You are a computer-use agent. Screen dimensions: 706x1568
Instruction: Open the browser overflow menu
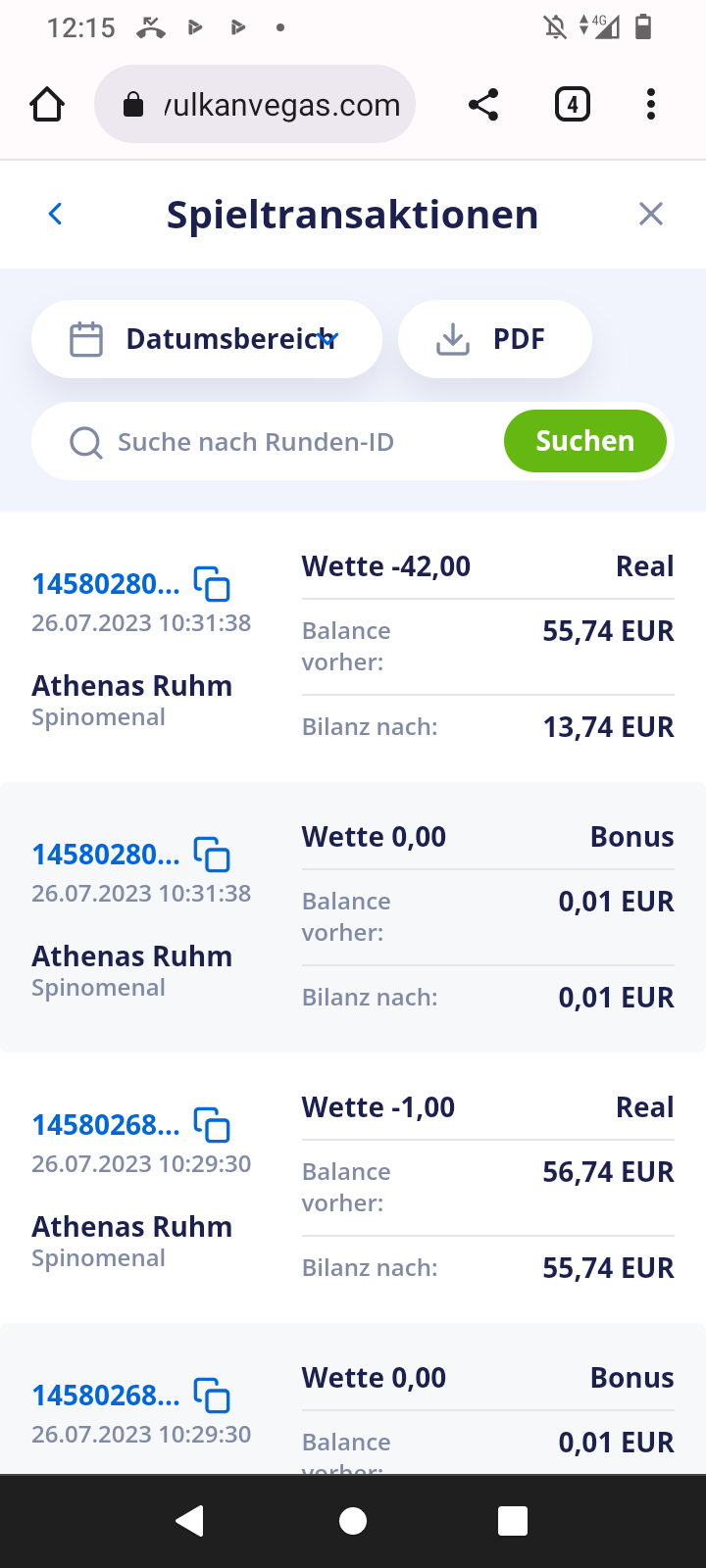[x=651, y=104]
